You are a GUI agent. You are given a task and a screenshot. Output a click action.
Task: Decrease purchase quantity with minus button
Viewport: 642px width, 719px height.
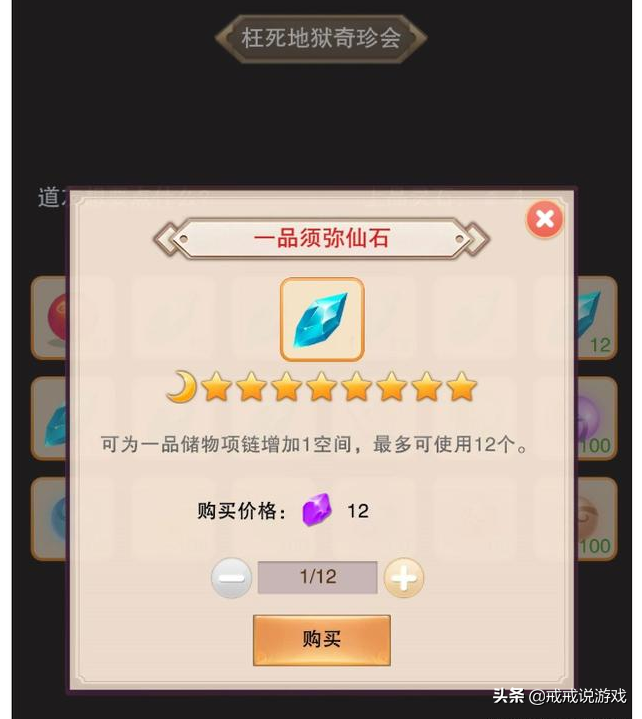231,578
